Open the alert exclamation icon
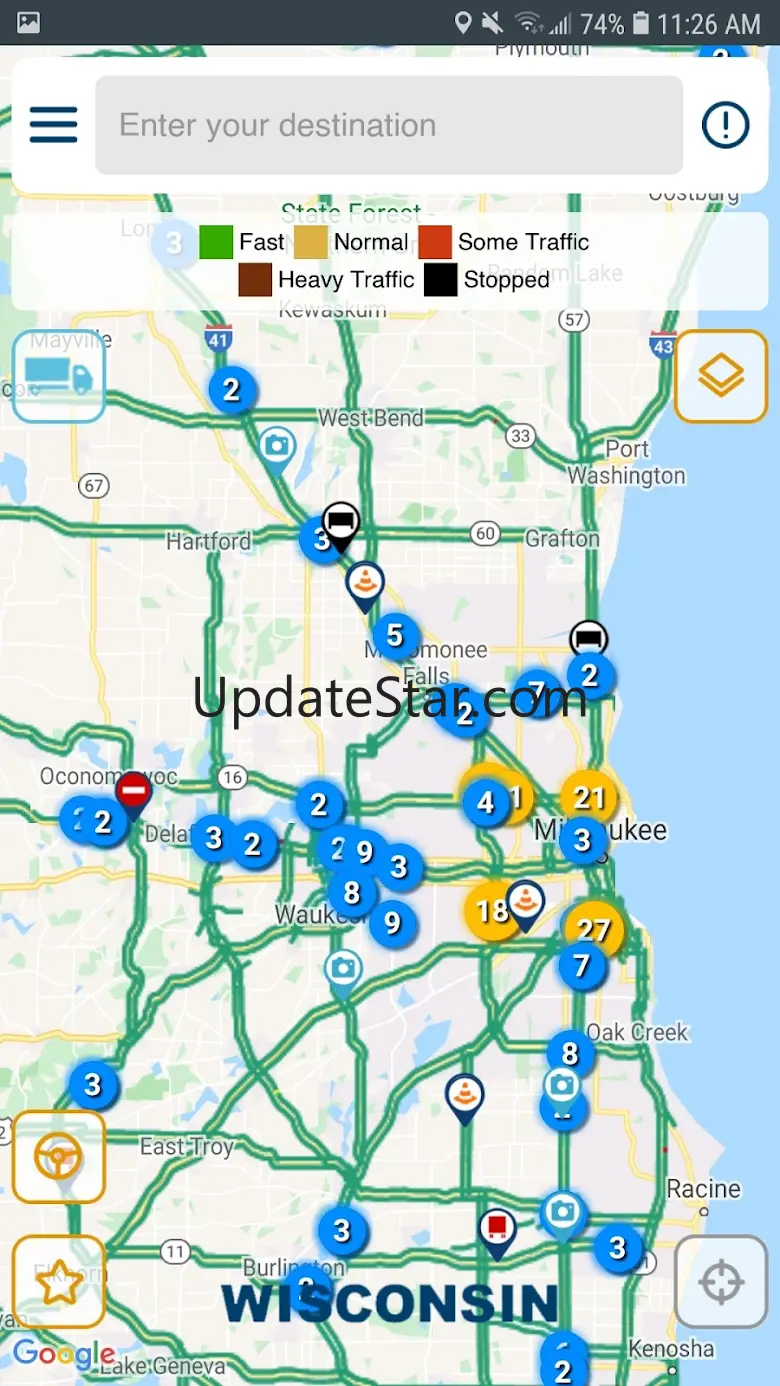The image size is (780, 1386). click(725, 125)
